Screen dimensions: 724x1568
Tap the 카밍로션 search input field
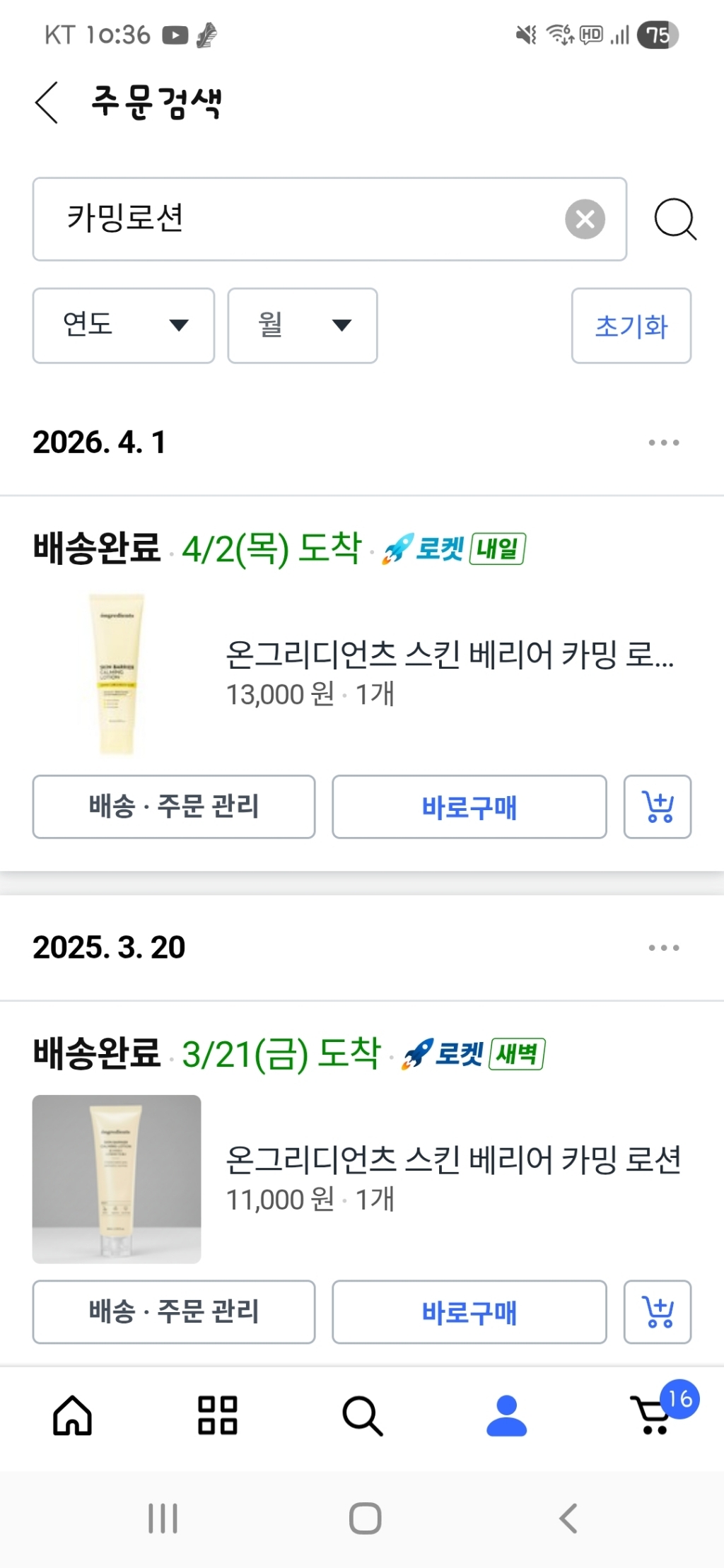[x=283, y=218]
